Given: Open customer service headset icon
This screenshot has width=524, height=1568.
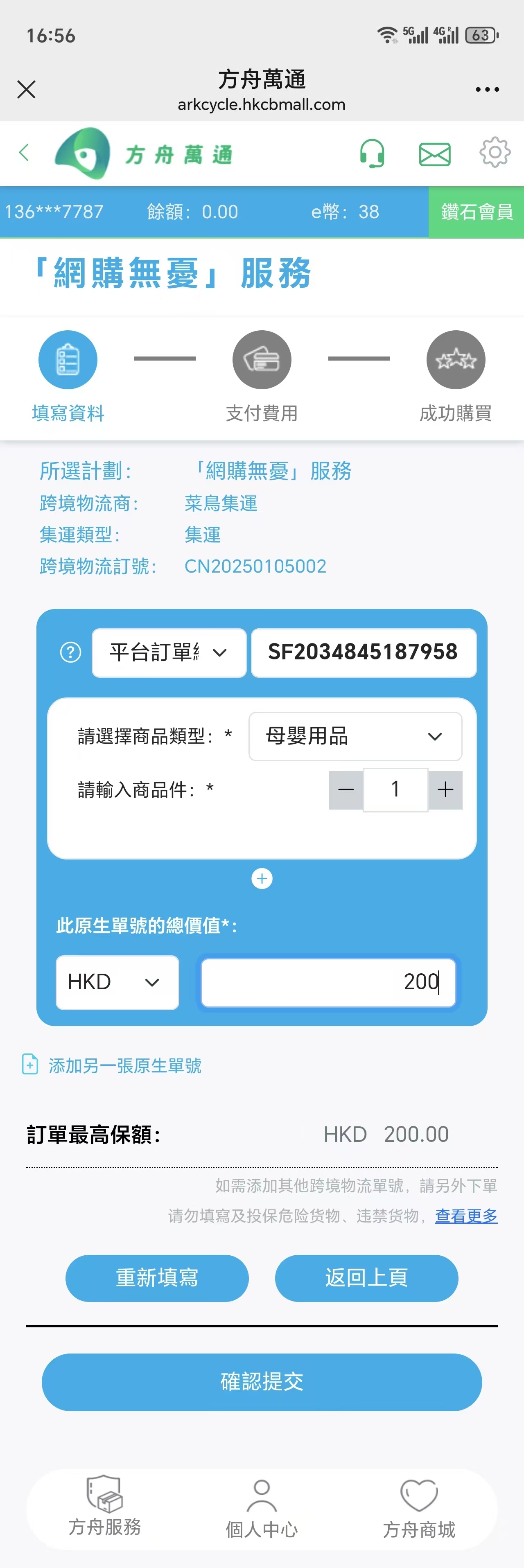Looking at the screenshot, I should click(x=372, y=153).
